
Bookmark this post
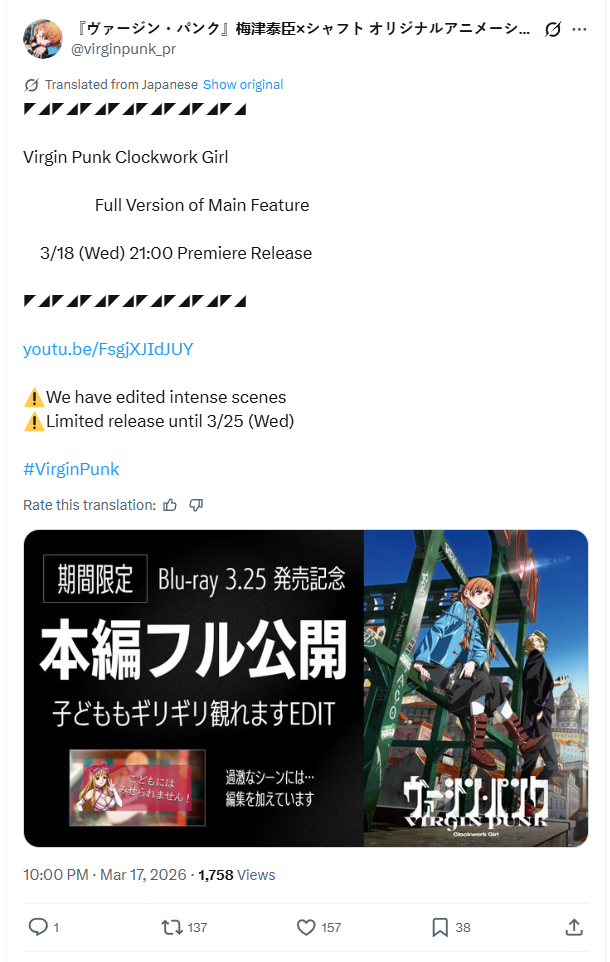pos(440,927)
